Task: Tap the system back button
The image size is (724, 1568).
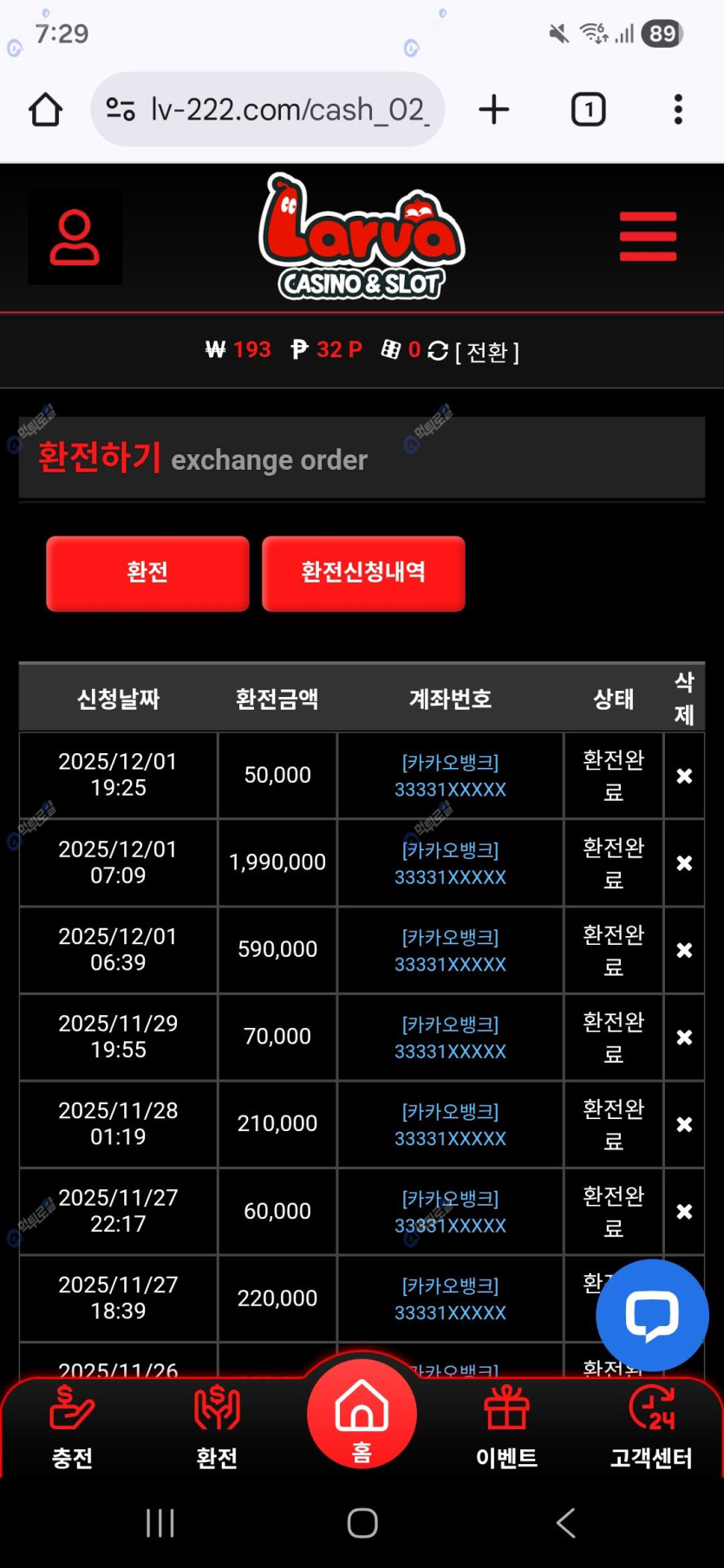Action: [x=565, y=1522]
